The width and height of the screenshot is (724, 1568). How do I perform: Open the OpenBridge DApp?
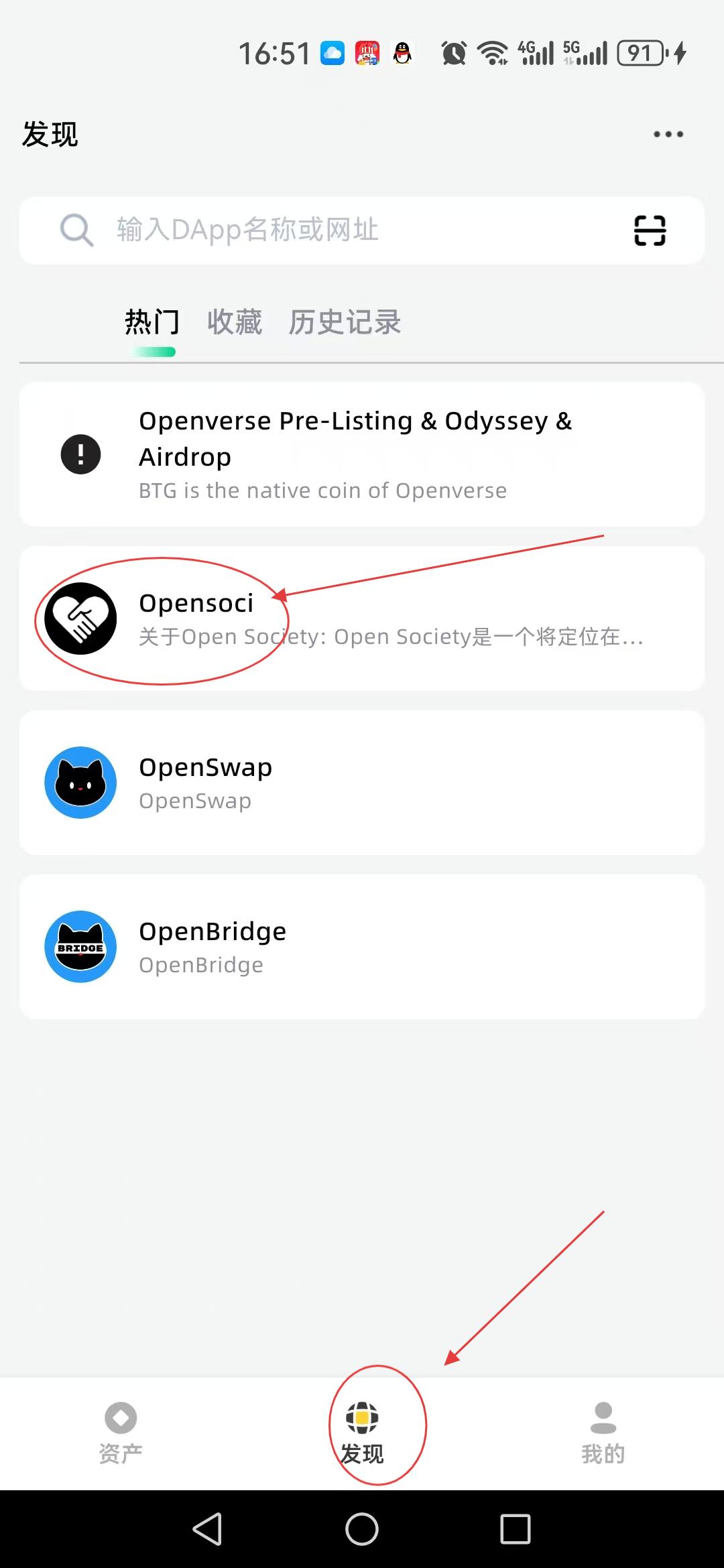(x=362, y=947)
